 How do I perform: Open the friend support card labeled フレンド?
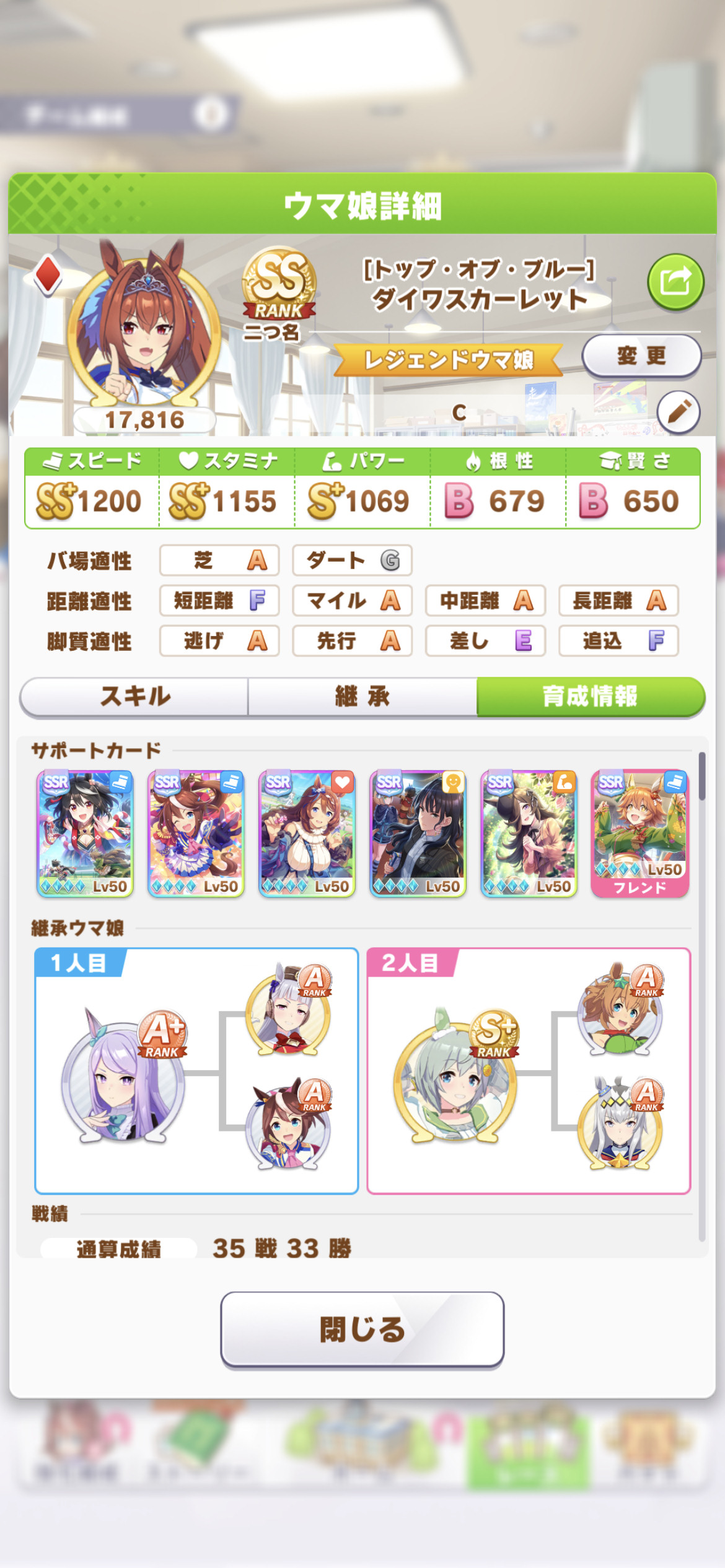coord(639,834)
